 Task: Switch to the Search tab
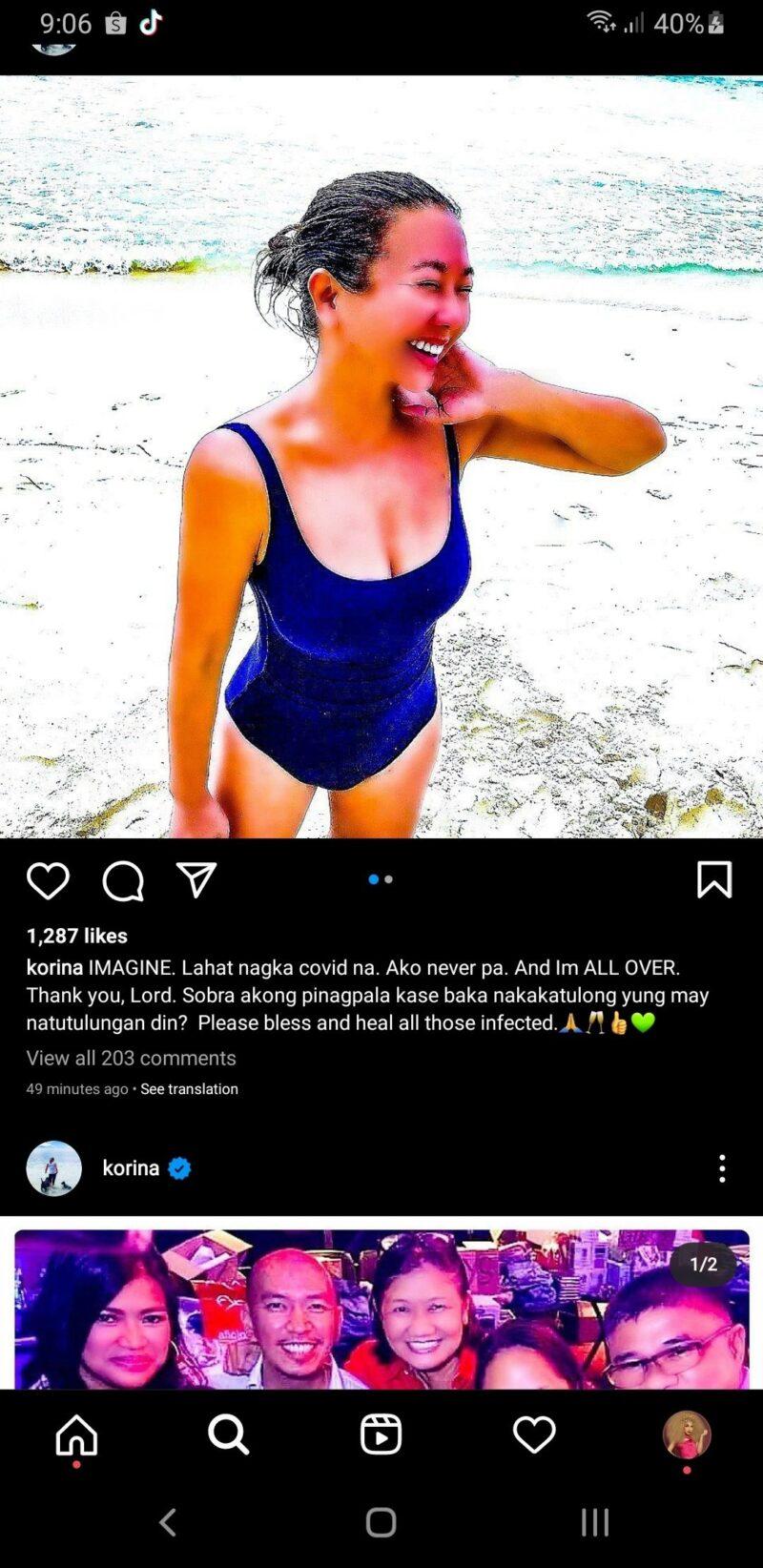point(229,1434)
